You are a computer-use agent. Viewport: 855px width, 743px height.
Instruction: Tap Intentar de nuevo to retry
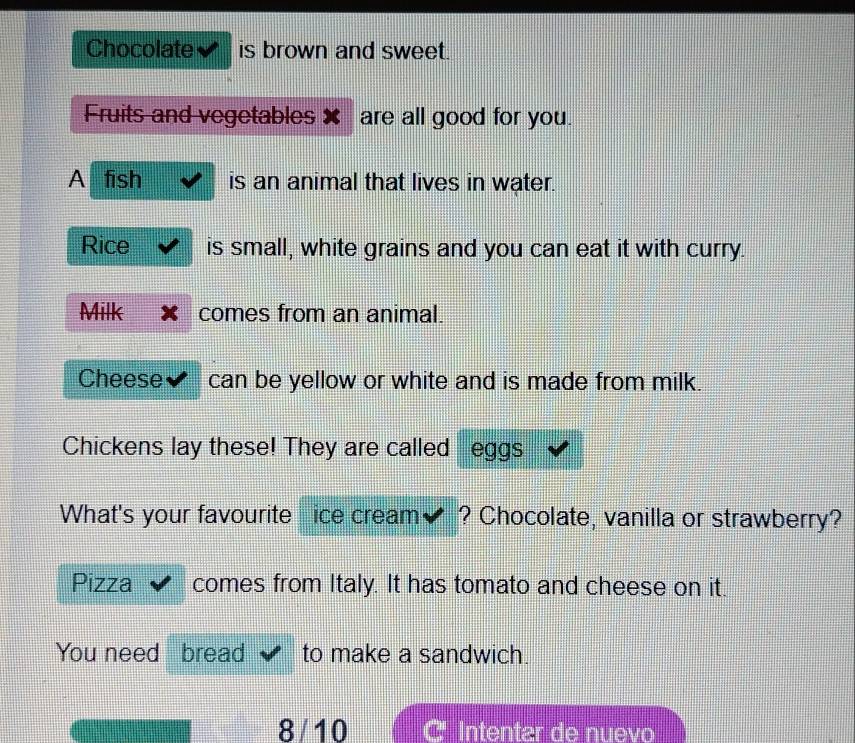(x=541, y=728)
